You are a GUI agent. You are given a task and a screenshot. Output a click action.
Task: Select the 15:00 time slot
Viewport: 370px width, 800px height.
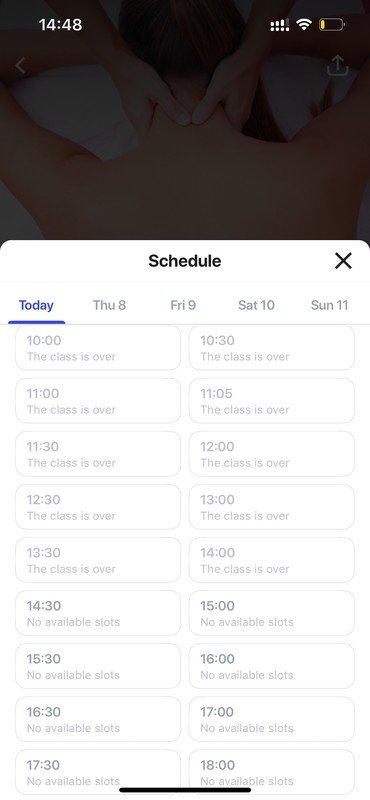pos(272,613)
